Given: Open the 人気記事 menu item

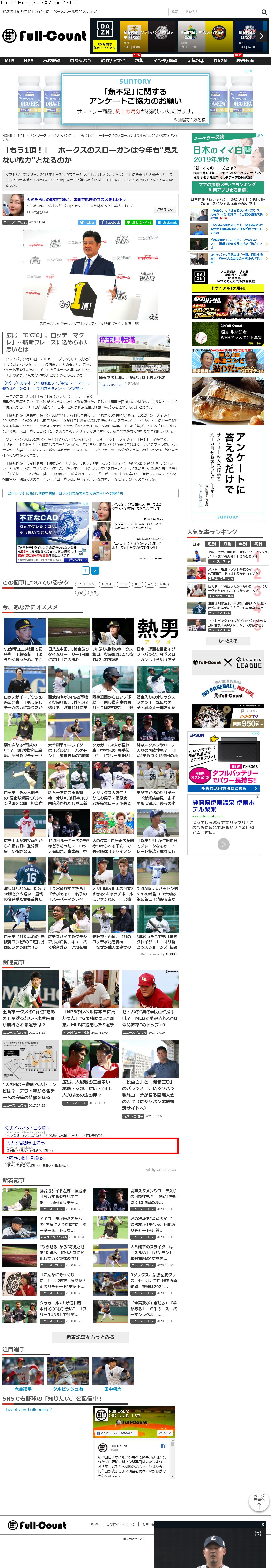Looking at the screenshot, I should [196, 61].
